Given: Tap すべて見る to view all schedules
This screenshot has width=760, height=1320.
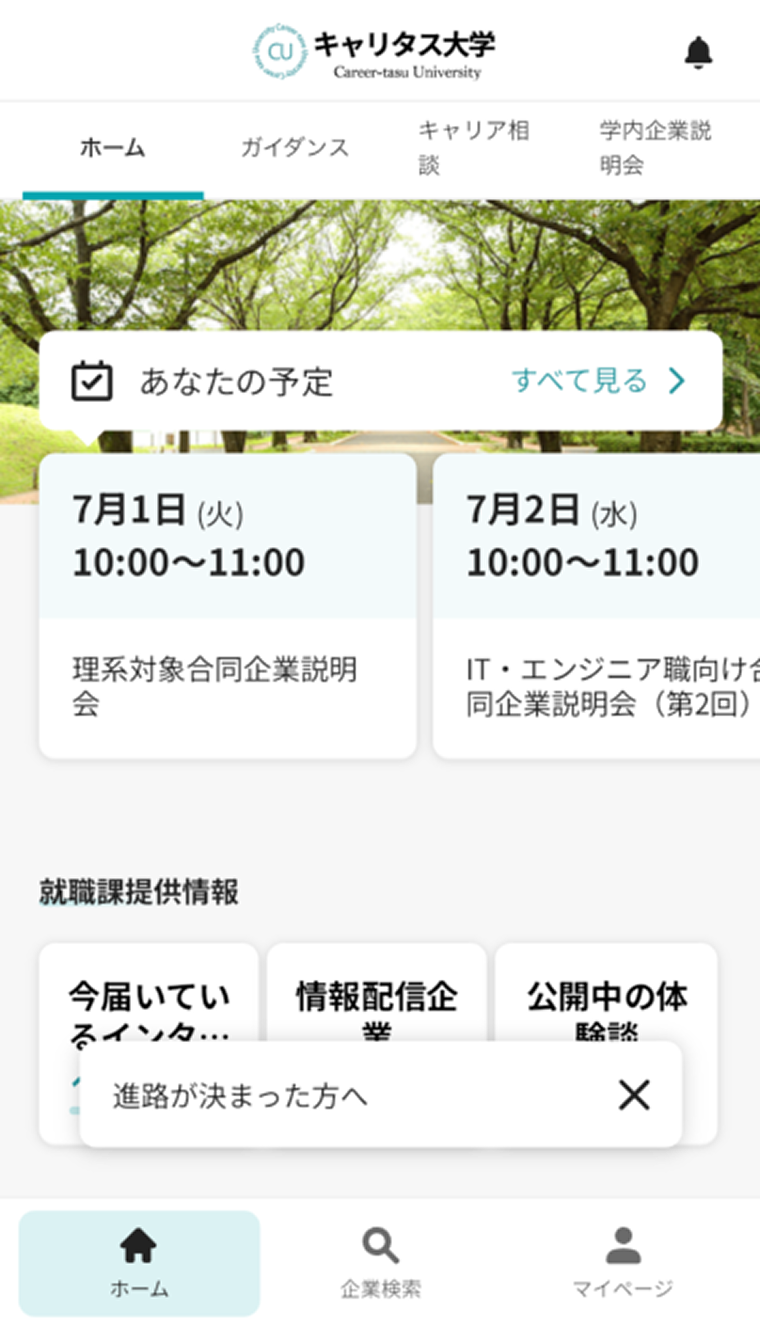Looking at the screenshot, I should click(598, 381).
